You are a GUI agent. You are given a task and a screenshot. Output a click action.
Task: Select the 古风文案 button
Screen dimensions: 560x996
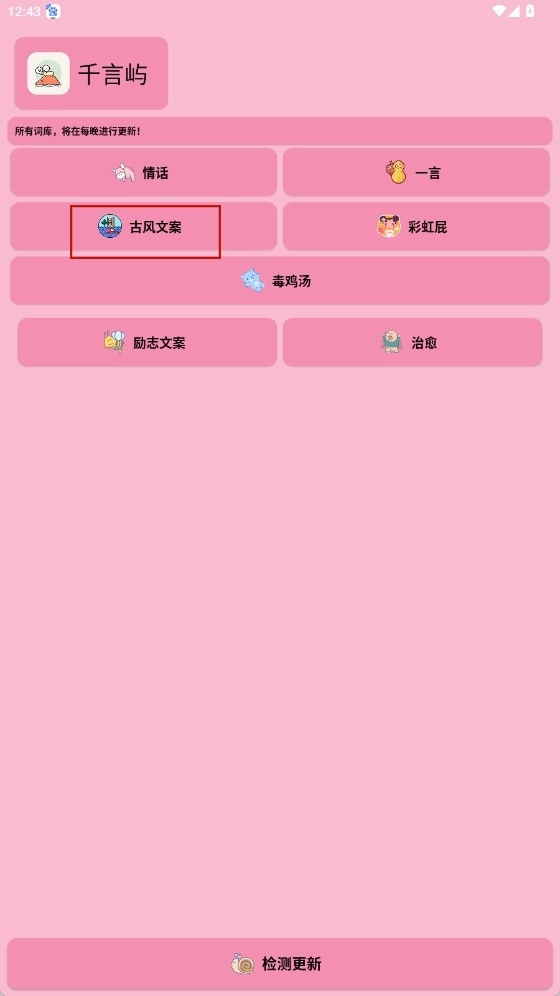pyautogui.click(x=143, y=227)
